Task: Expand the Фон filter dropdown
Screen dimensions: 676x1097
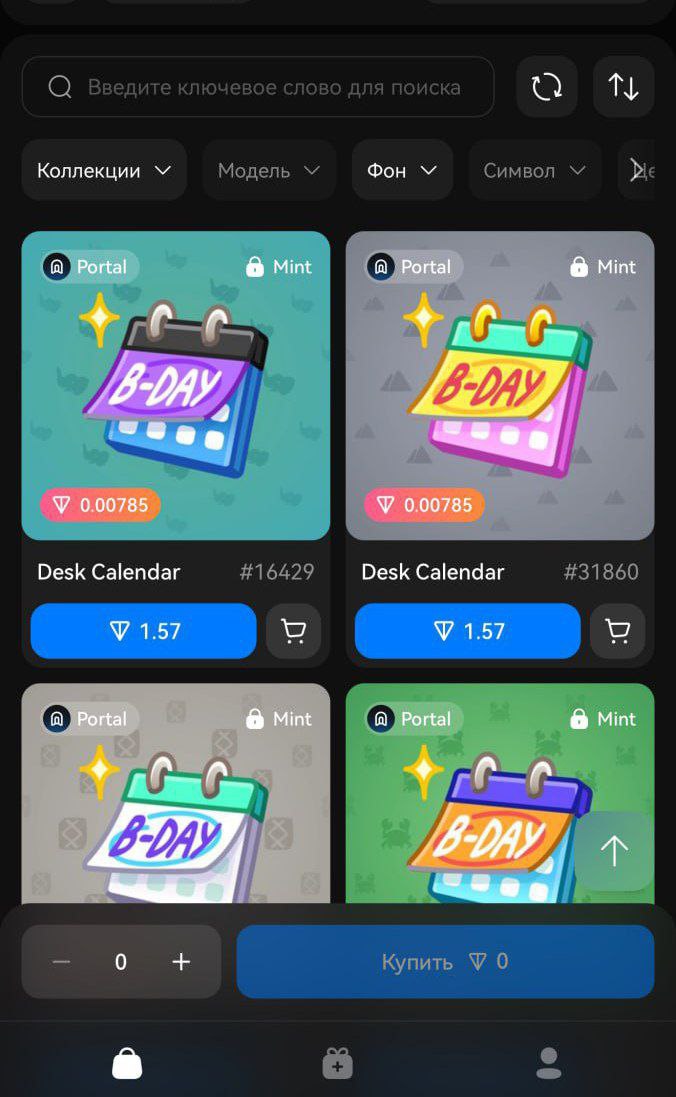Action: click(402, 171)
